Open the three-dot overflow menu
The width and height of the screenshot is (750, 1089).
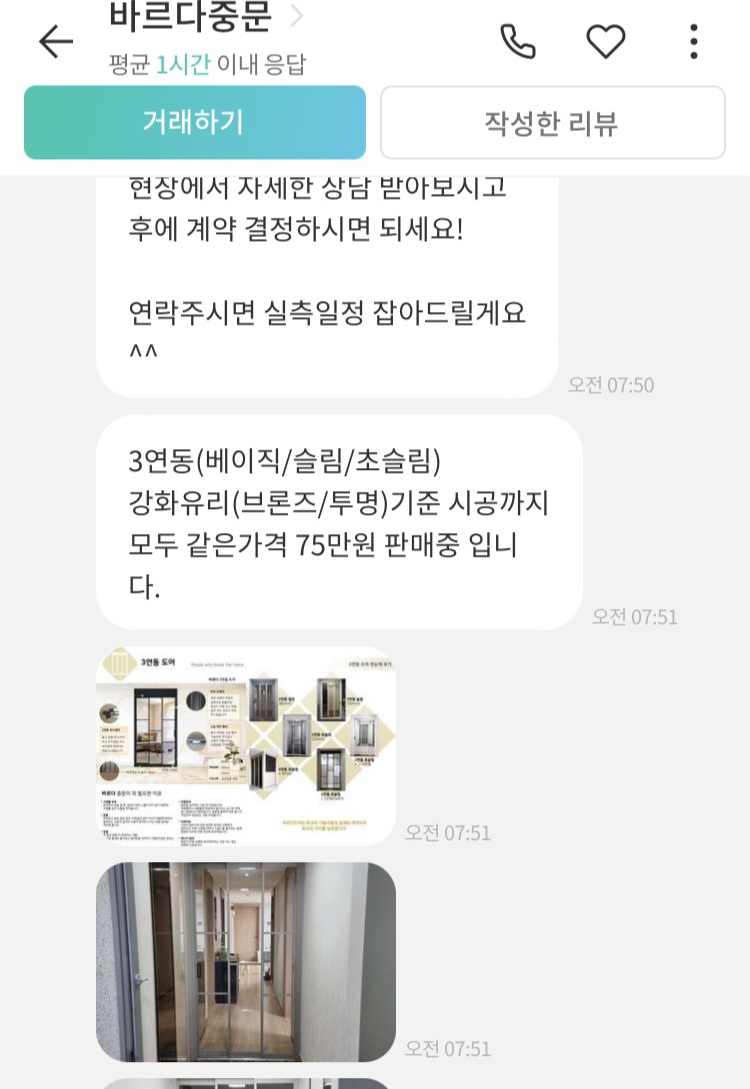click(x=693, y=41)
